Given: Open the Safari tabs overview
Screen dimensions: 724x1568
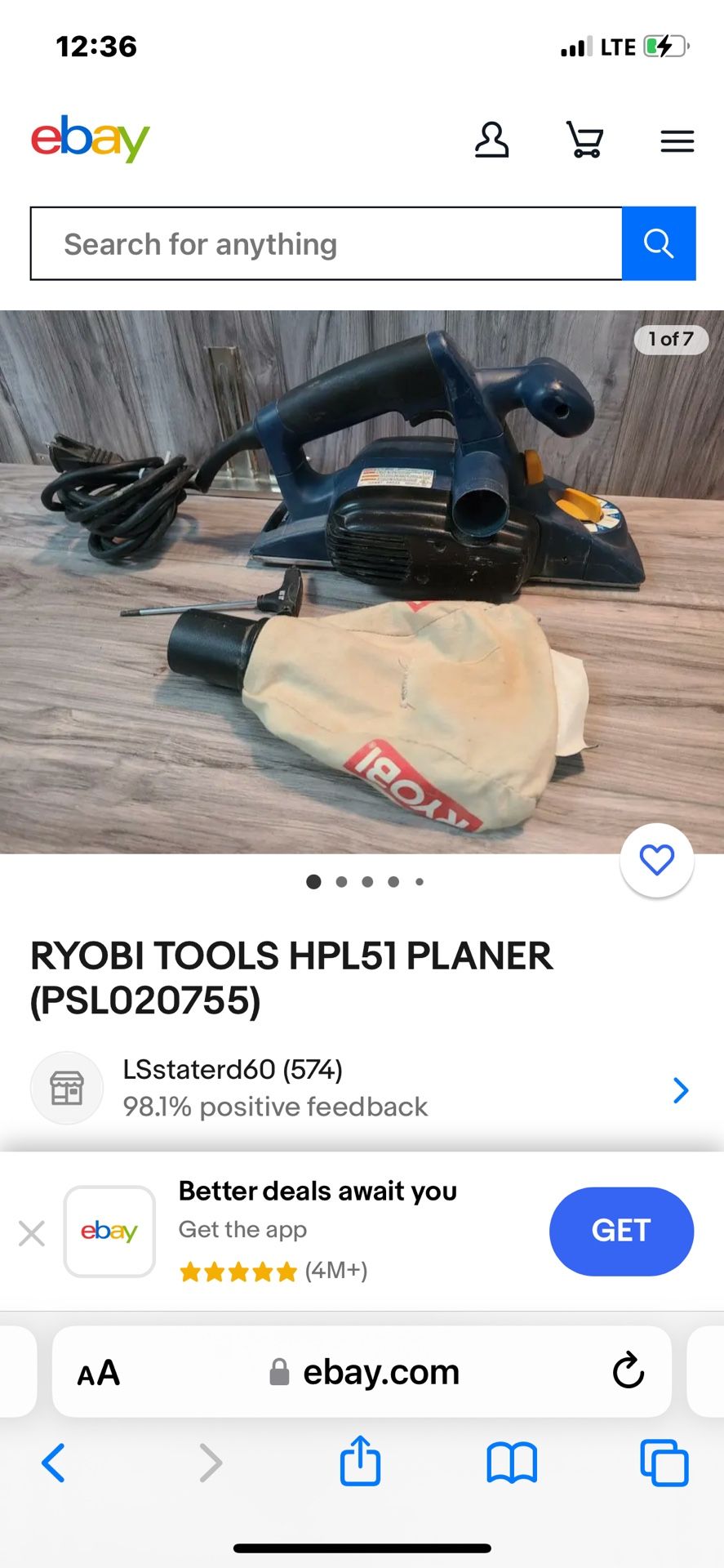Looking at the screenshot, I should click(664, 1463).
